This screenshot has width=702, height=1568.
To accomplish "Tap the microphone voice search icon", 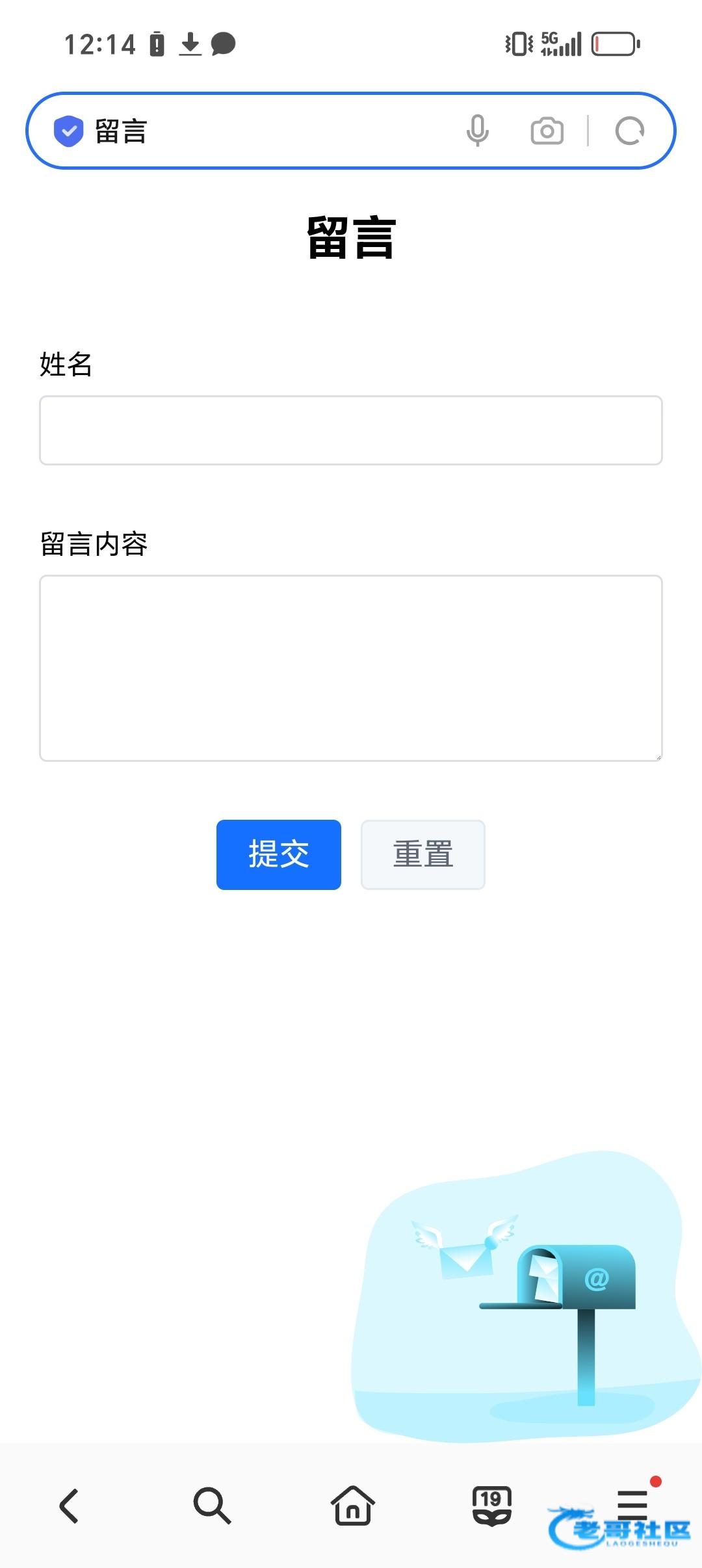I will pos(477,131).
